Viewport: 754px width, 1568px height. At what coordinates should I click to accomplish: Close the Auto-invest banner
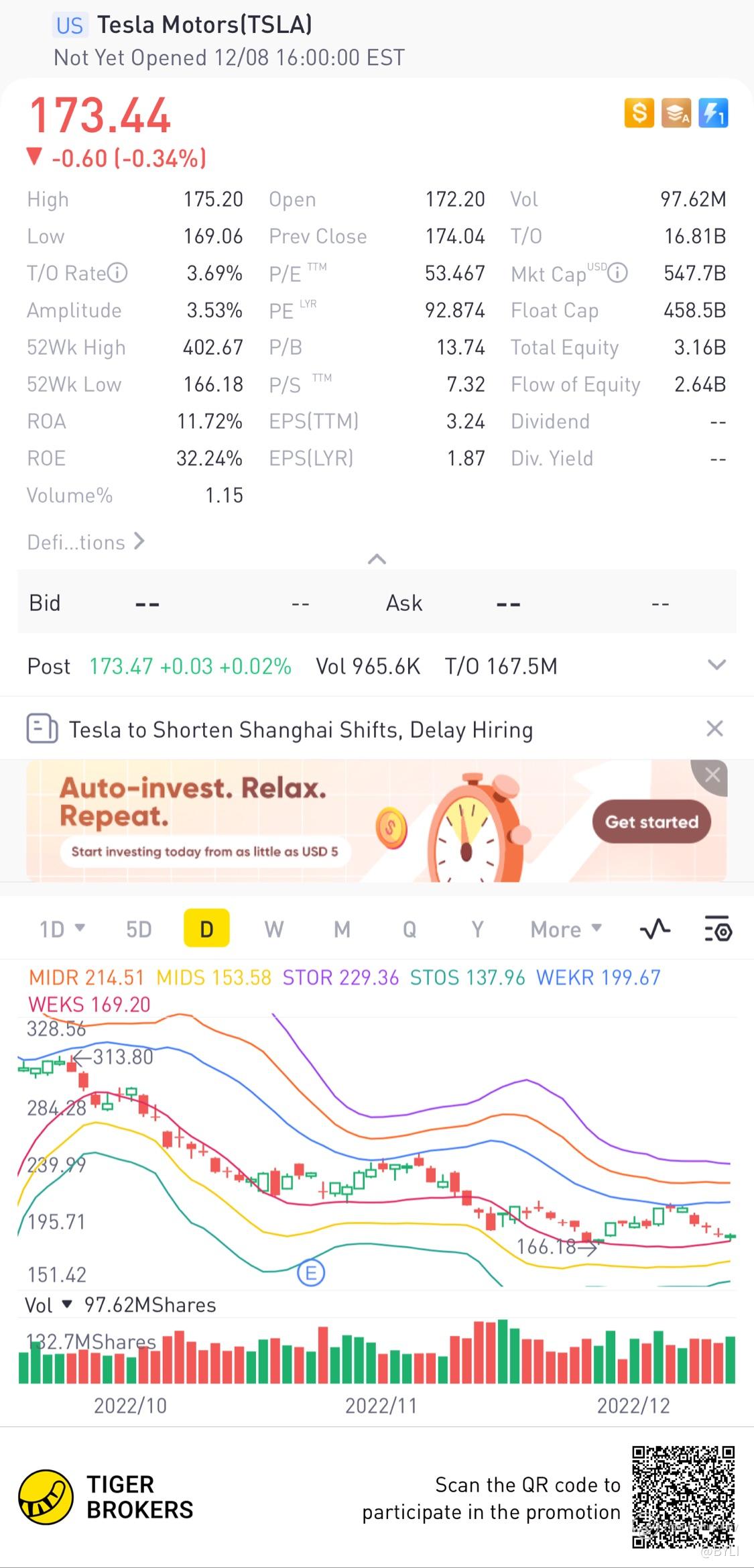[712, 775]
